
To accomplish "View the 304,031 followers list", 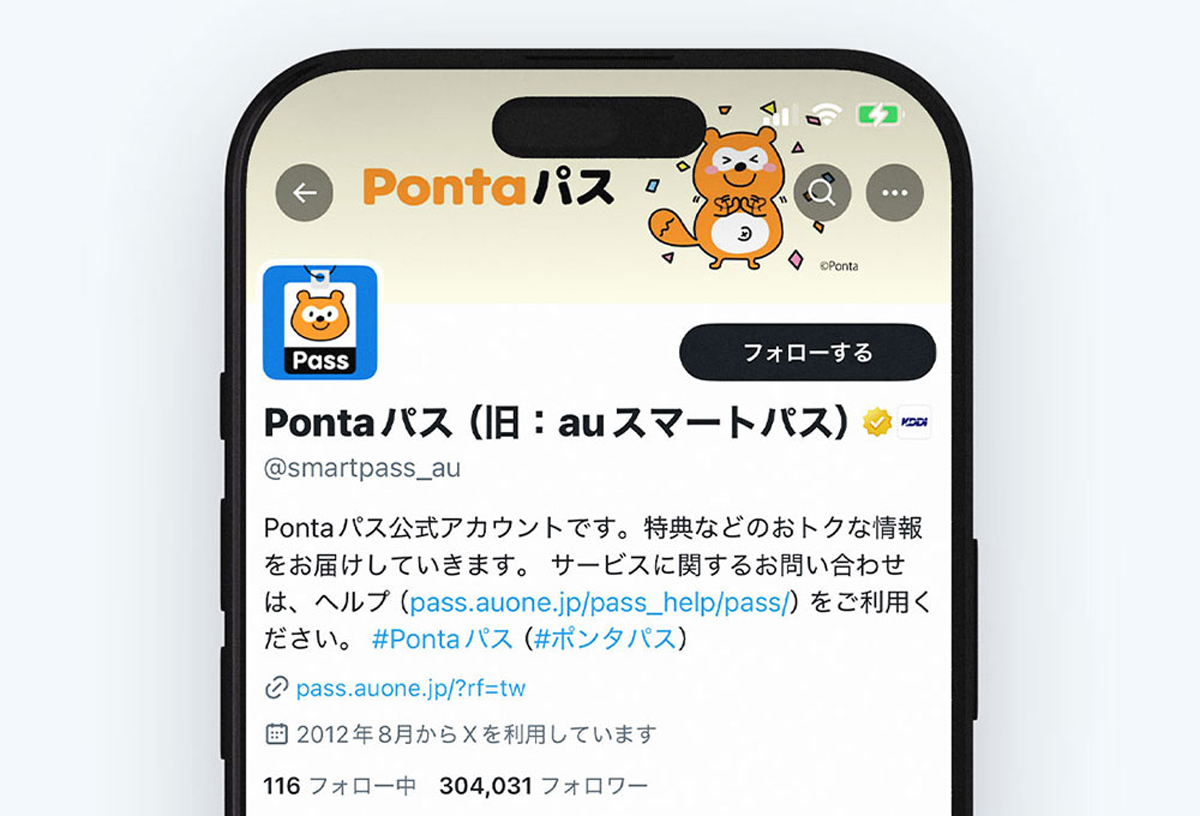I will pyautogui.click(x=543, y=786).
